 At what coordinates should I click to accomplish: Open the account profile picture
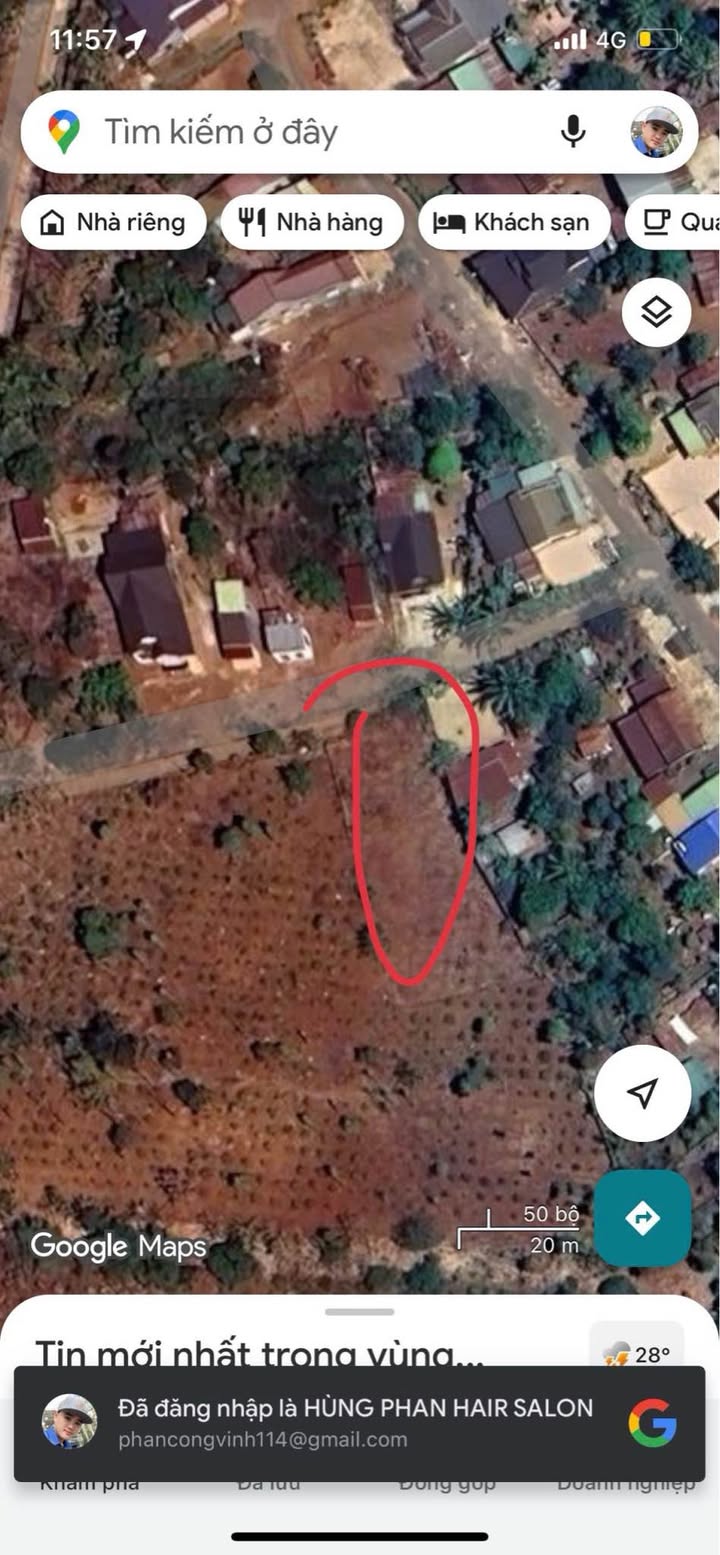[x=656, y=132]
